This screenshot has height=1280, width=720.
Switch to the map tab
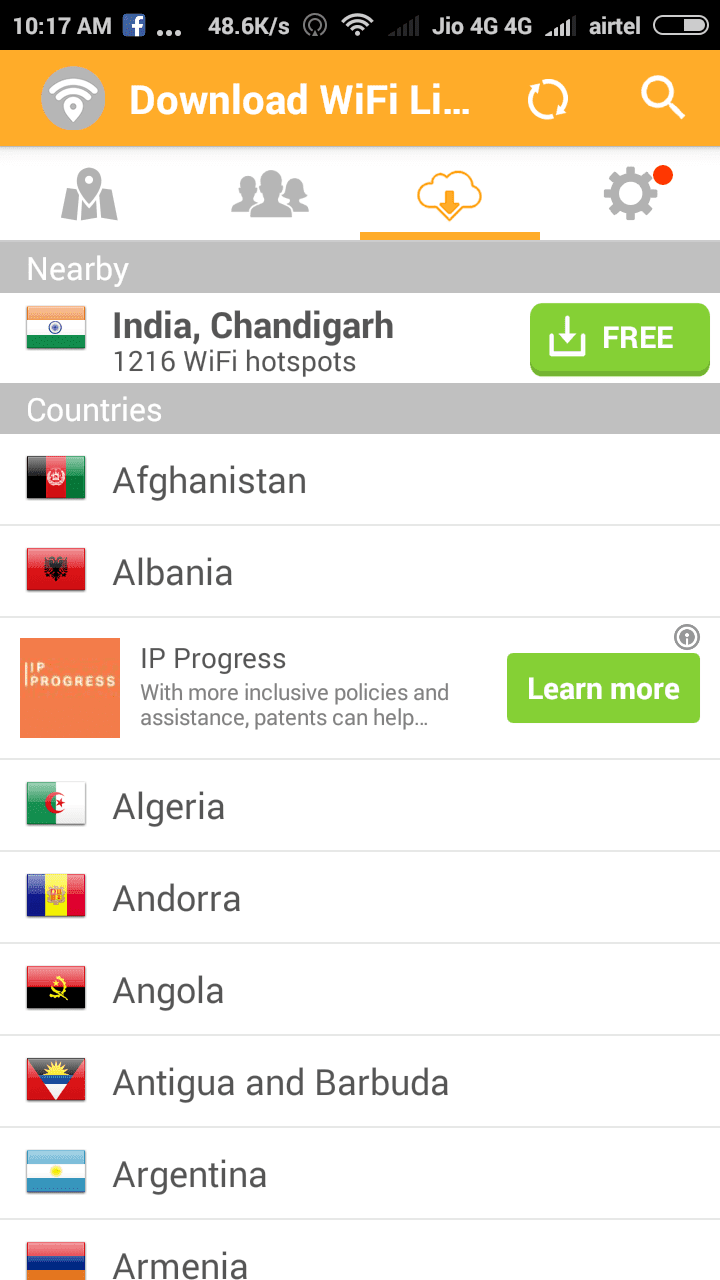(90, 194)
